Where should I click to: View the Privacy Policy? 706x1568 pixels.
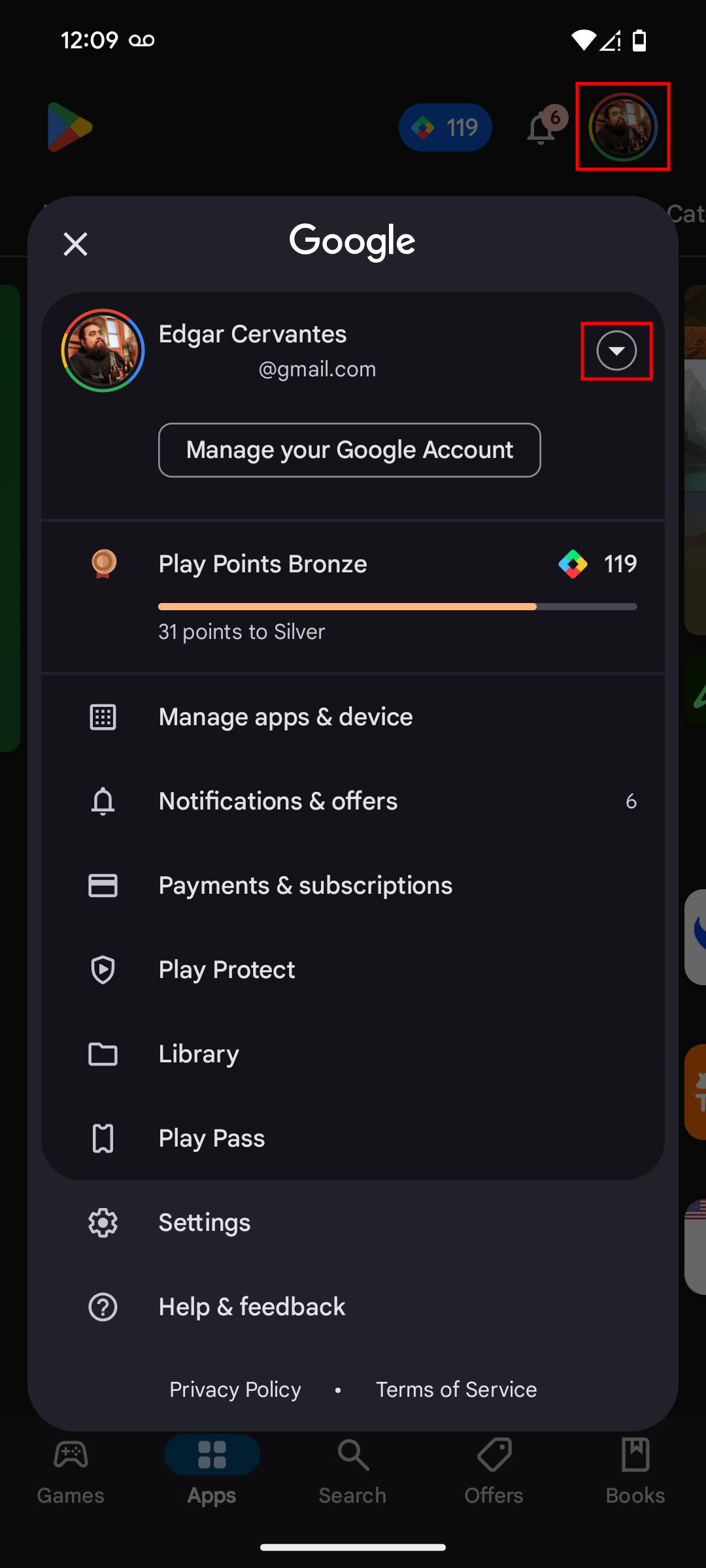coord(235,1390)
